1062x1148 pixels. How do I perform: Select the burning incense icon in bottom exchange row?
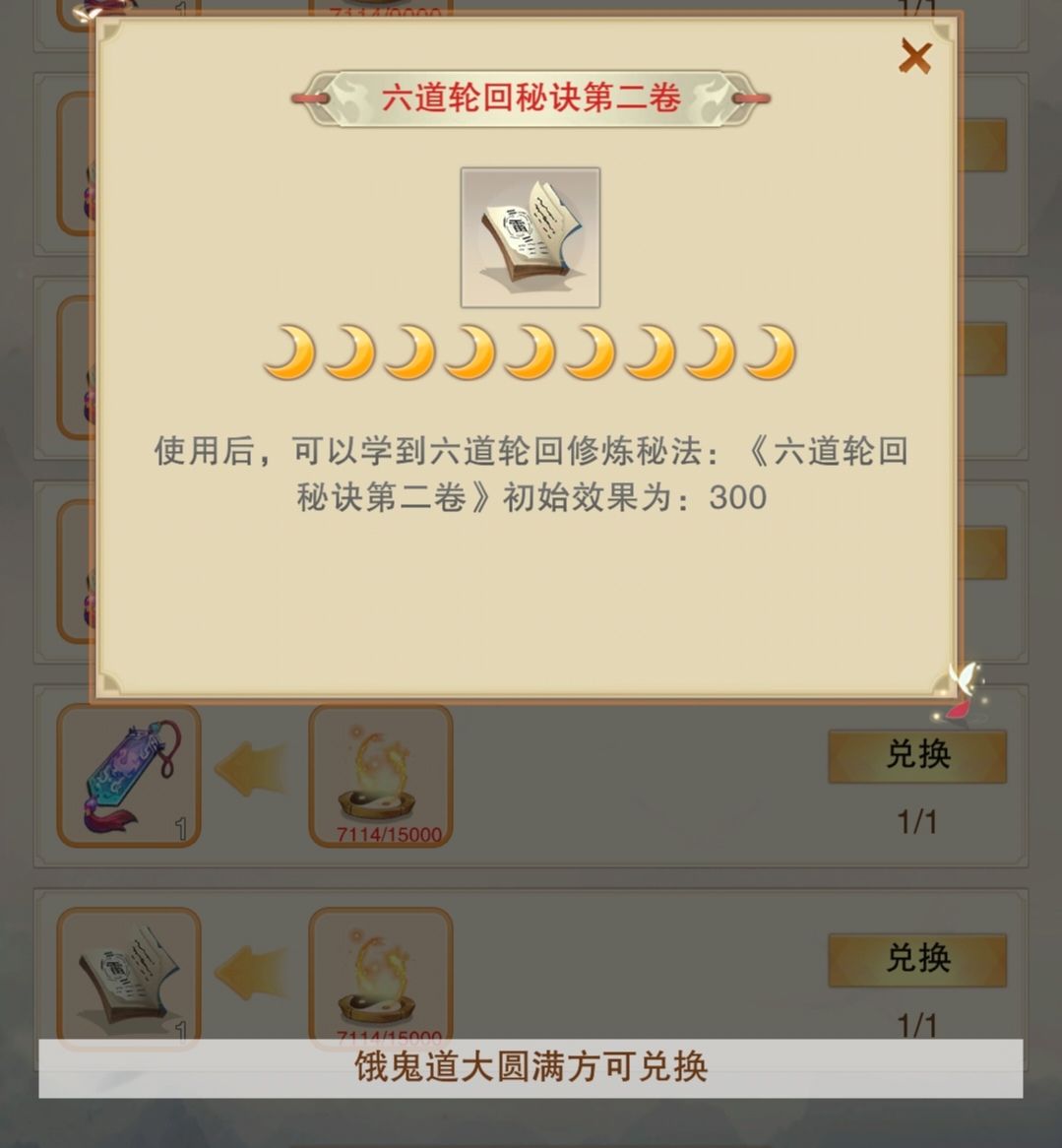pyautogui.click(x=382, y=980)
